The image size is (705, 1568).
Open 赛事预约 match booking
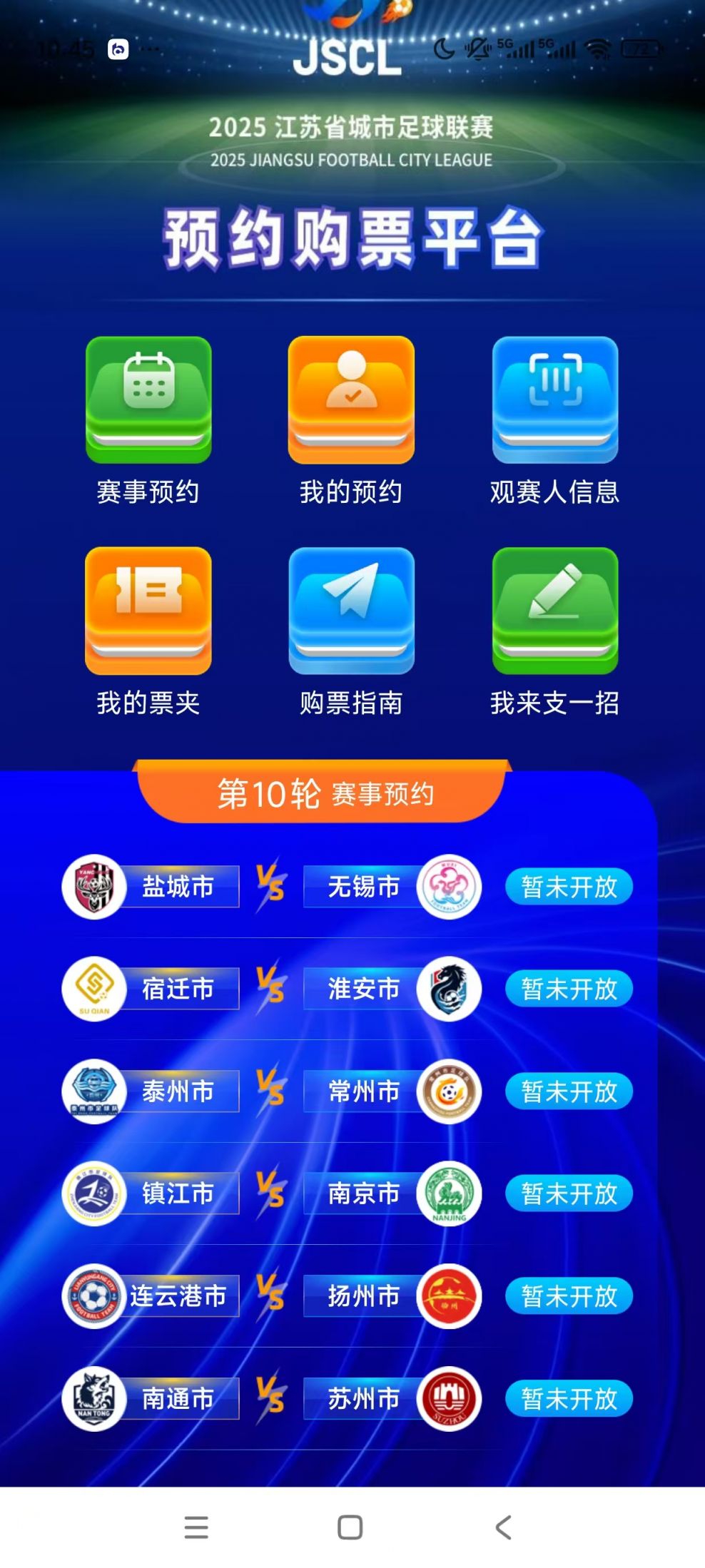tap(148, 400)
